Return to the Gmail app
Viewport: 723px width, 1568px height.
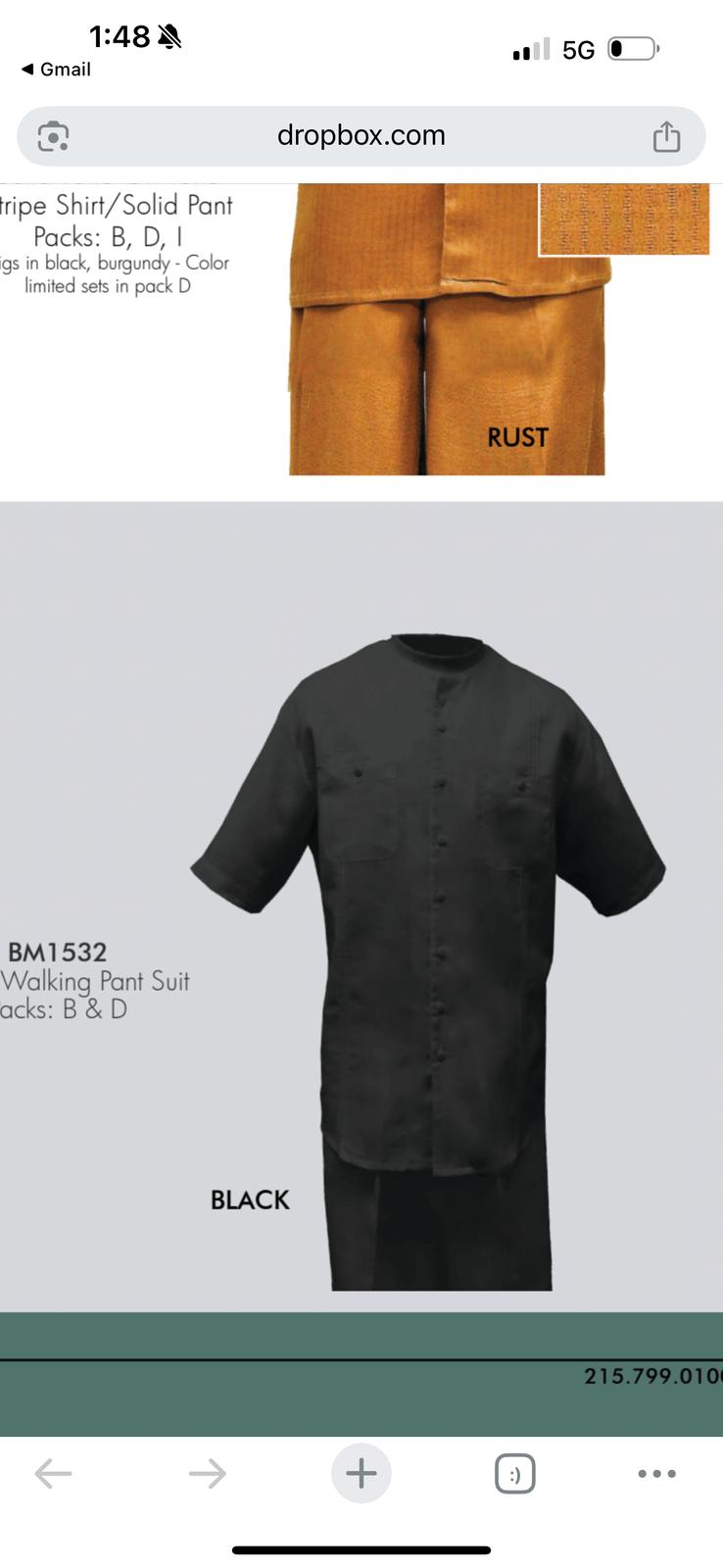point(56,70)
